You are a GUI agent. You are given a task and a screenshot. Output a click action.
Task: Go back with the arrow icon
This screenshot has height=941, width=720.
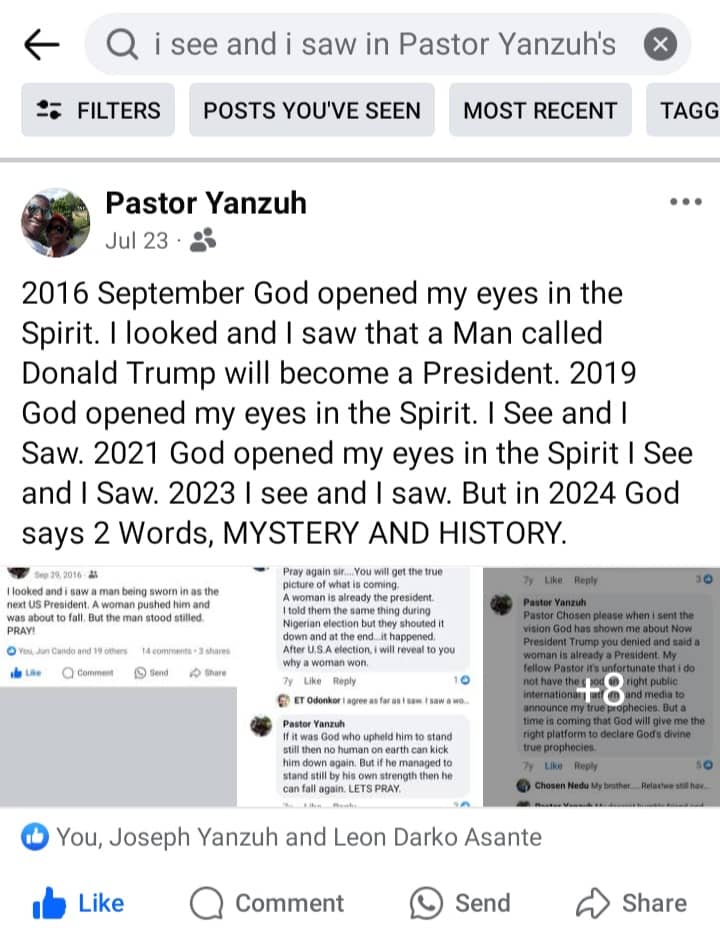tap(41, 44)
